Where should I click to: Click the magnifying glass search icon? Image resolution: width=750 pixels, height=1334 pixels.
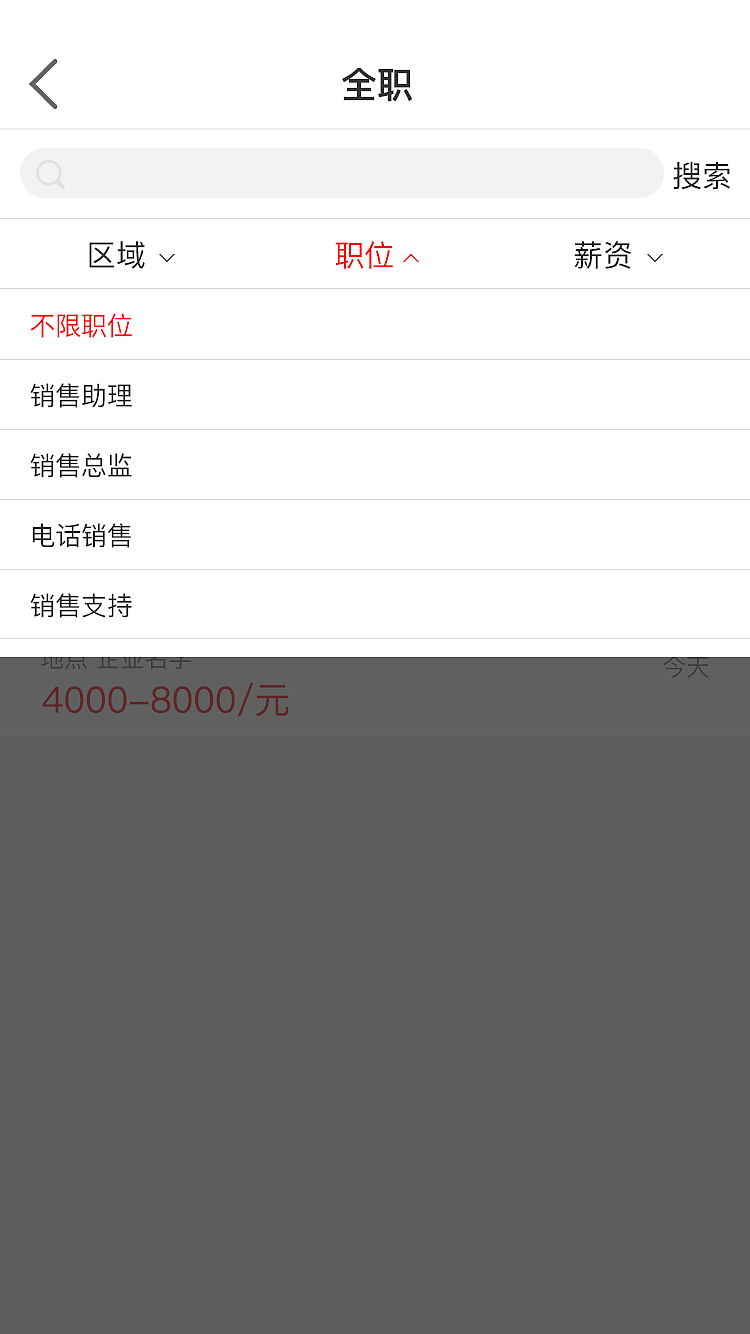tap(50, 173)
